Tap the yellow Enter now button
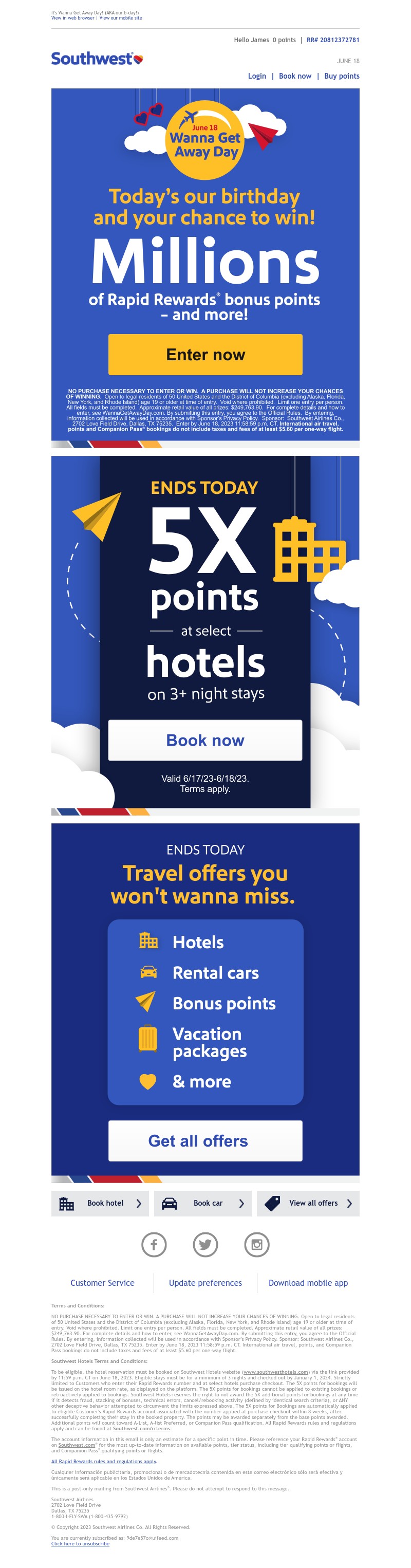The height and width of the screenshot is (1568, 411). pyautogui.click(x=205, y=354)
